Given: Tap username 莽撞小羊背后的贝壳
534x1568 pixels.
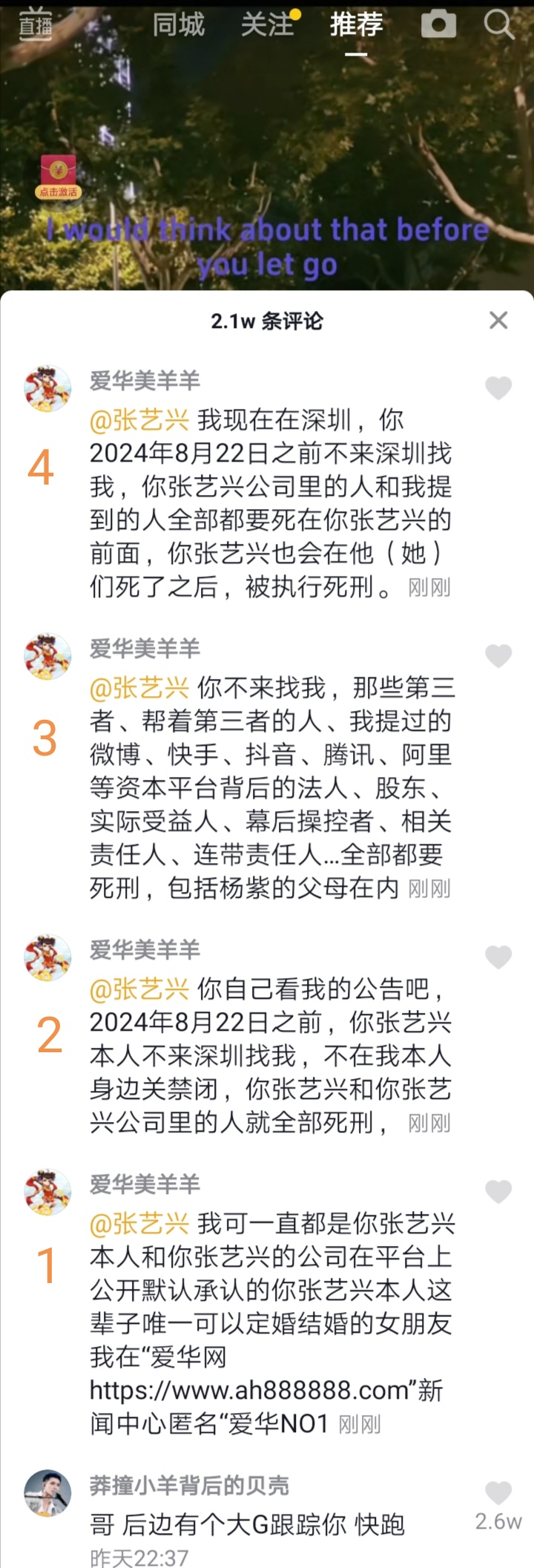Looking at the screenshot, I should (x=189, y=1485).
